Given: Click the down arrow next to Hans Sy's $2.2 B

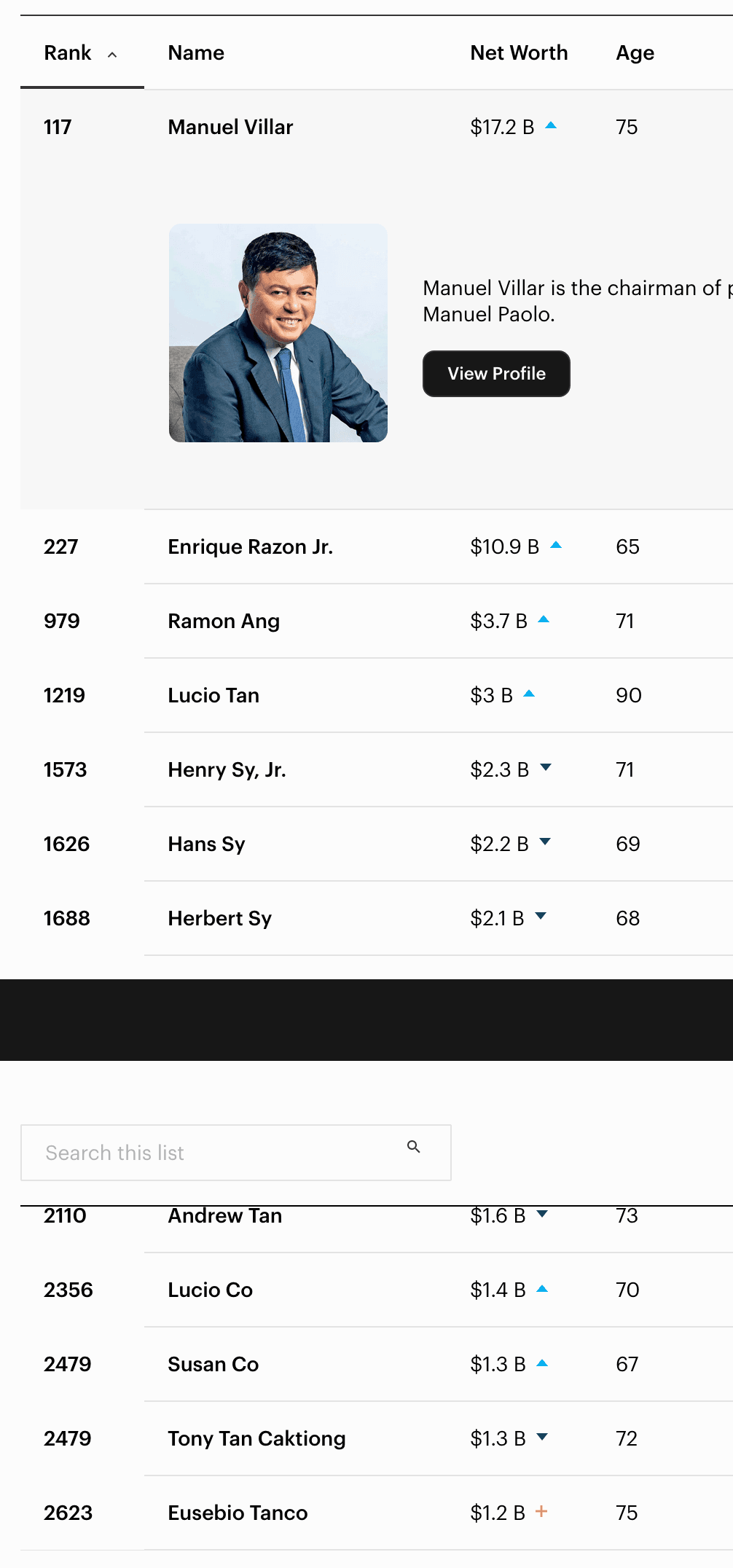Looking at the screenshot, I should [x=545, y=843].
